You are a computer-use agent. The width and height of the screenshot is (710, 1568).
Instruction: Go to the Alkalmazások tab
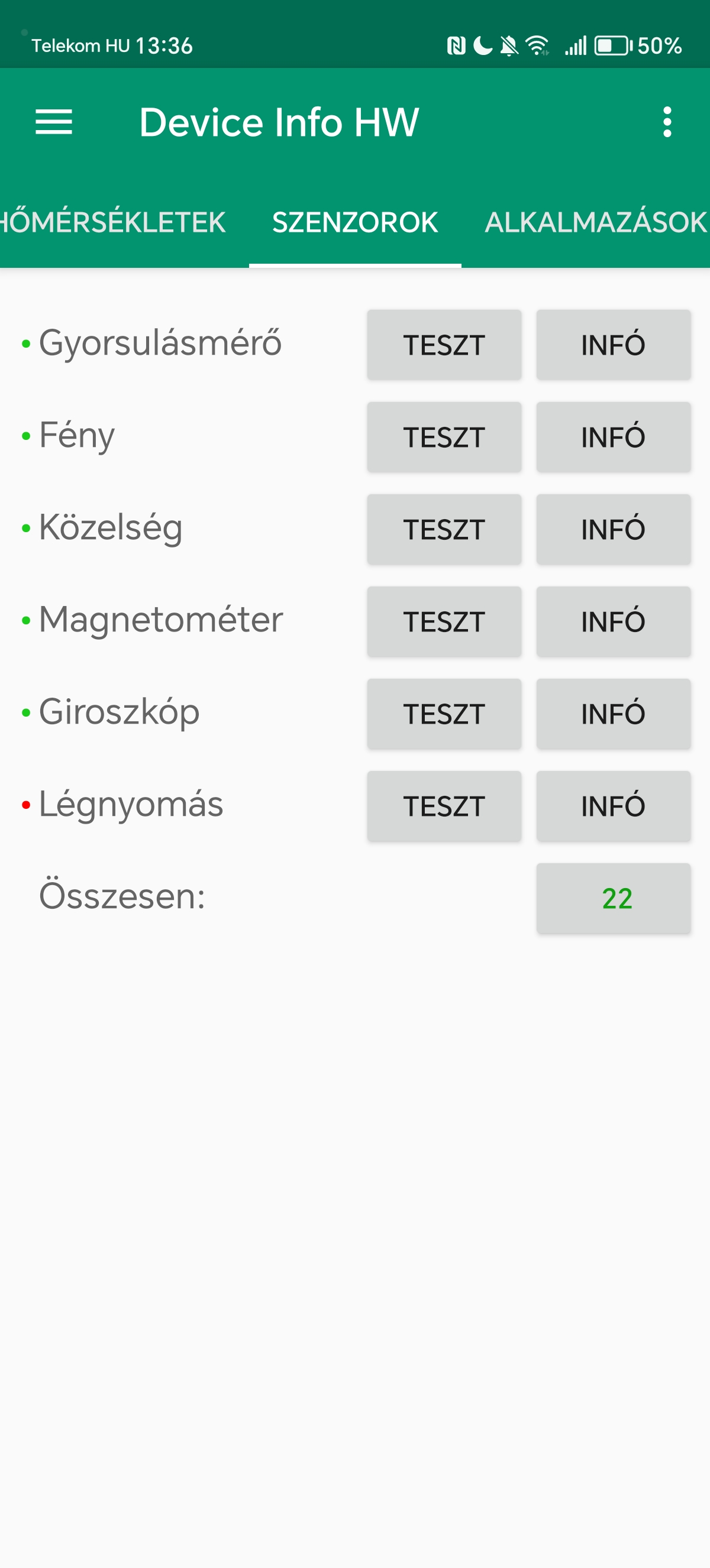tap(596, 222)
